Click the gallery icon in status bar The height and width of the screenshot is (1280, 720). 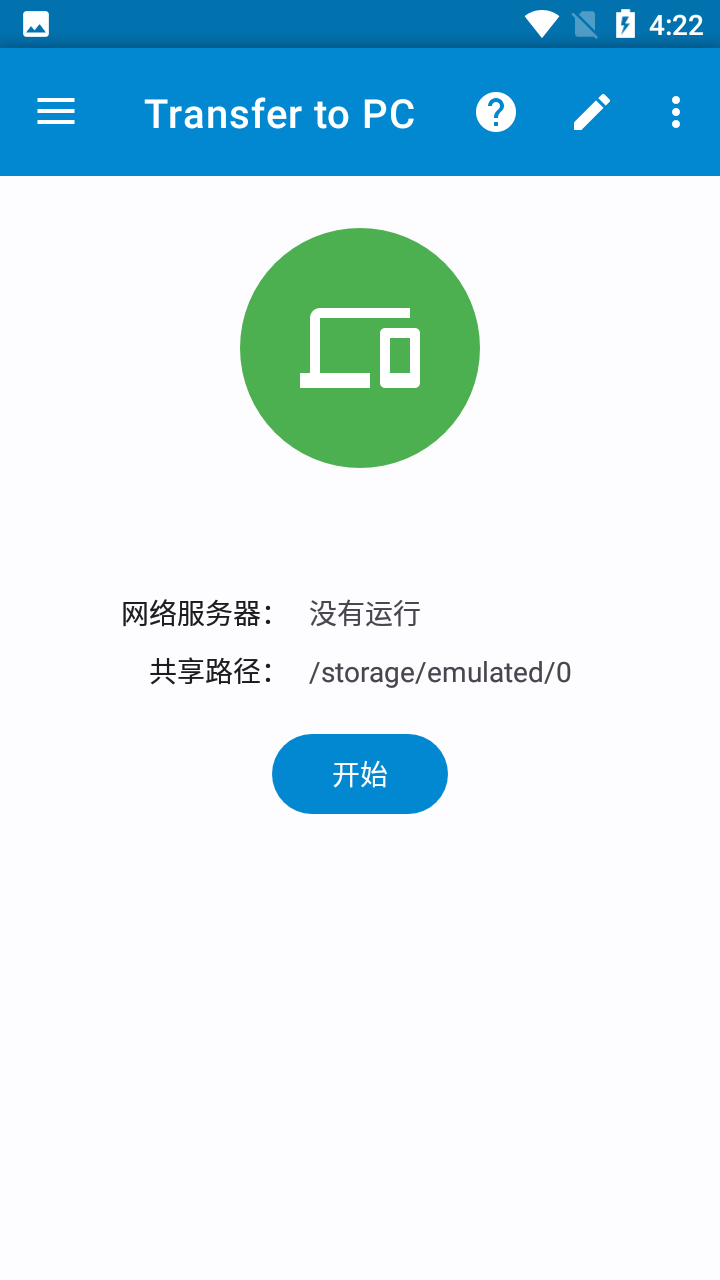pos(35,23)
